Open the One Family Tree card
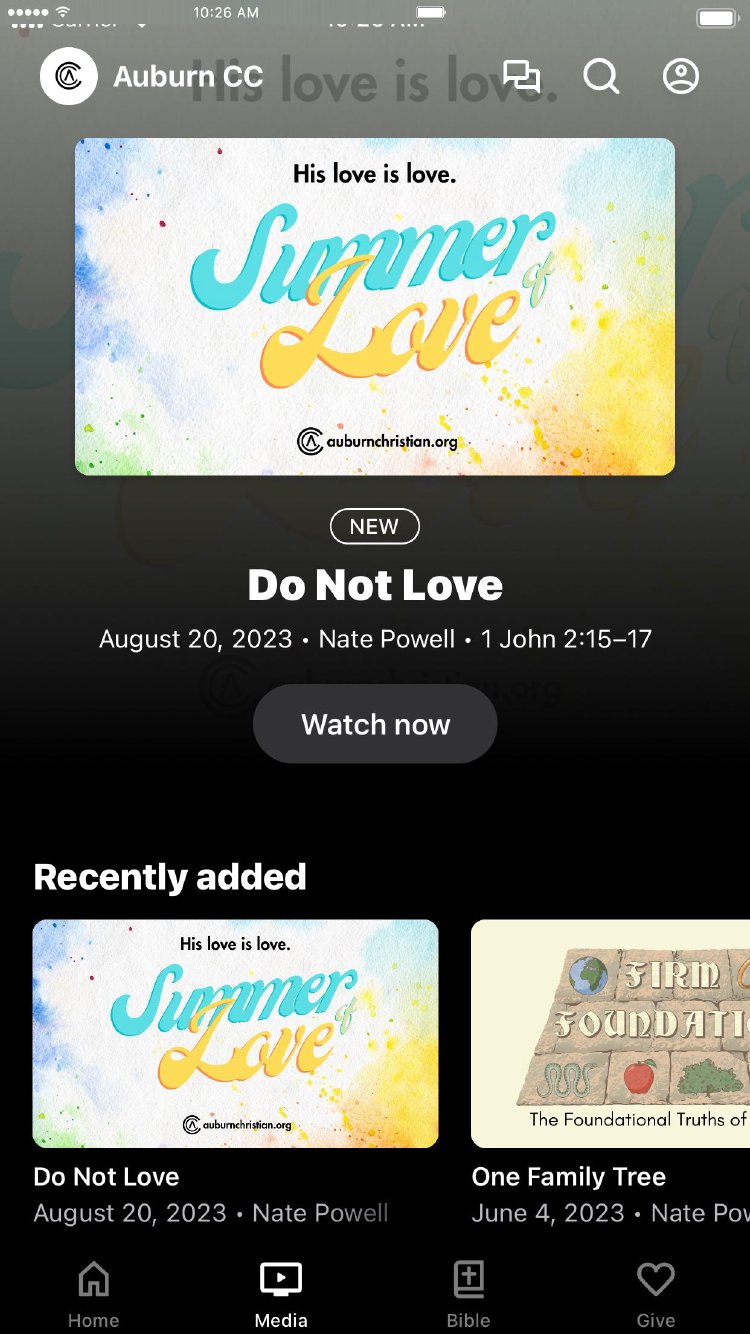Screen dimensions: 750x1334 610,1033
